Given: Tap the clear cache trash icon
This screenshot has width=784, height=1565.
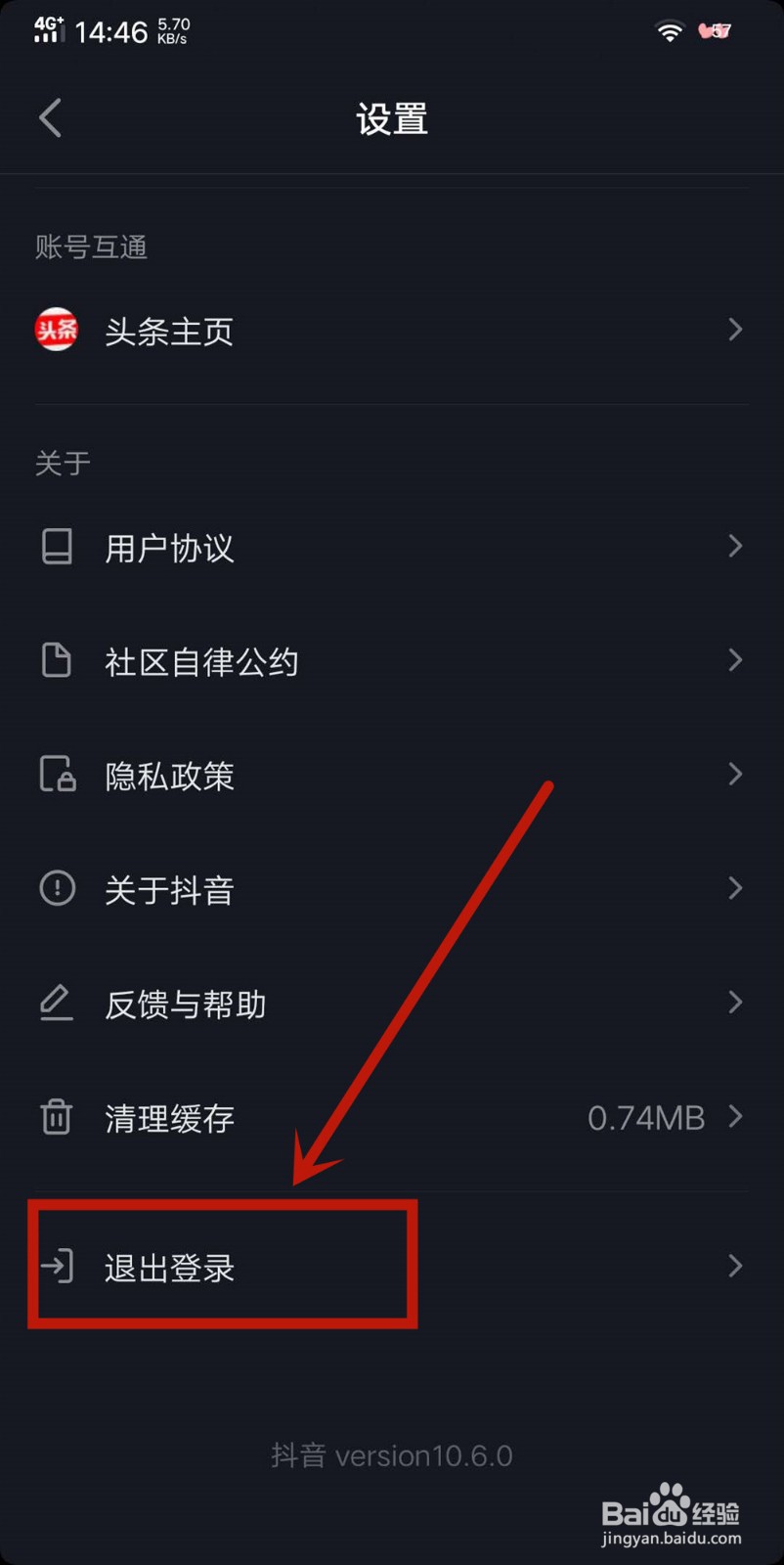Looking at the screenshot, I should (x=56, y=1117).
